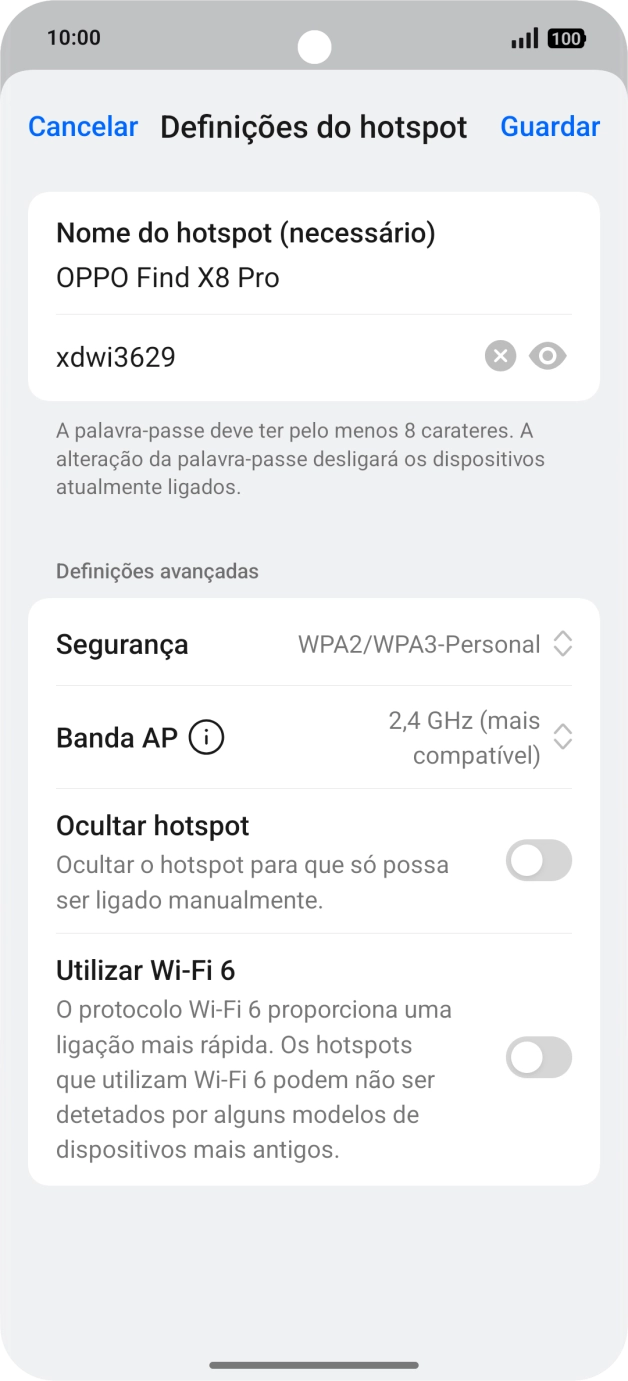Save hotspot settings with Guardar

click(550, 127)
